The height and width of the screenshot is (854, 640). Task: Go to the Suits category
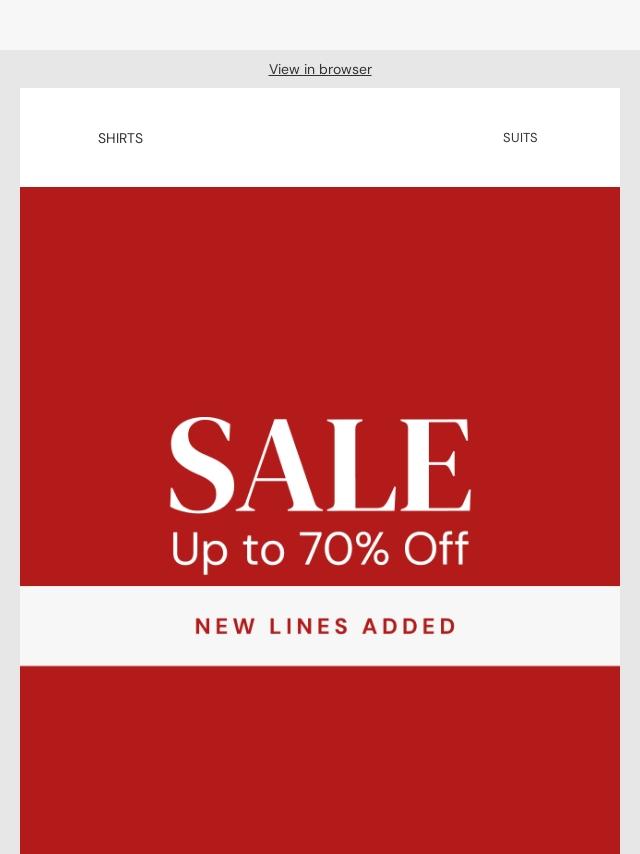520,138
